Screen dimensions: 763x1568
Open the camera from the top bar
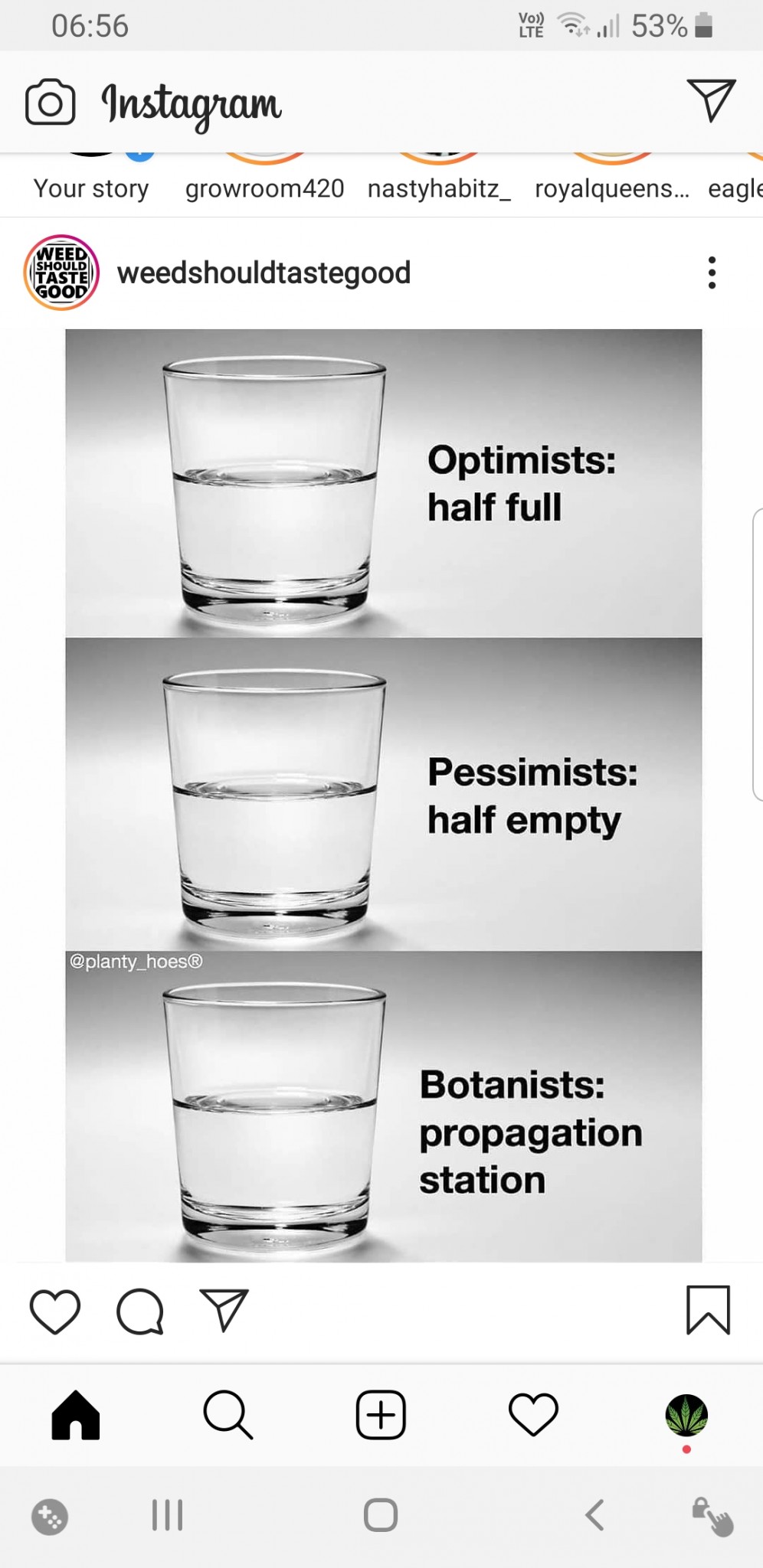click(x=51, y=103)
